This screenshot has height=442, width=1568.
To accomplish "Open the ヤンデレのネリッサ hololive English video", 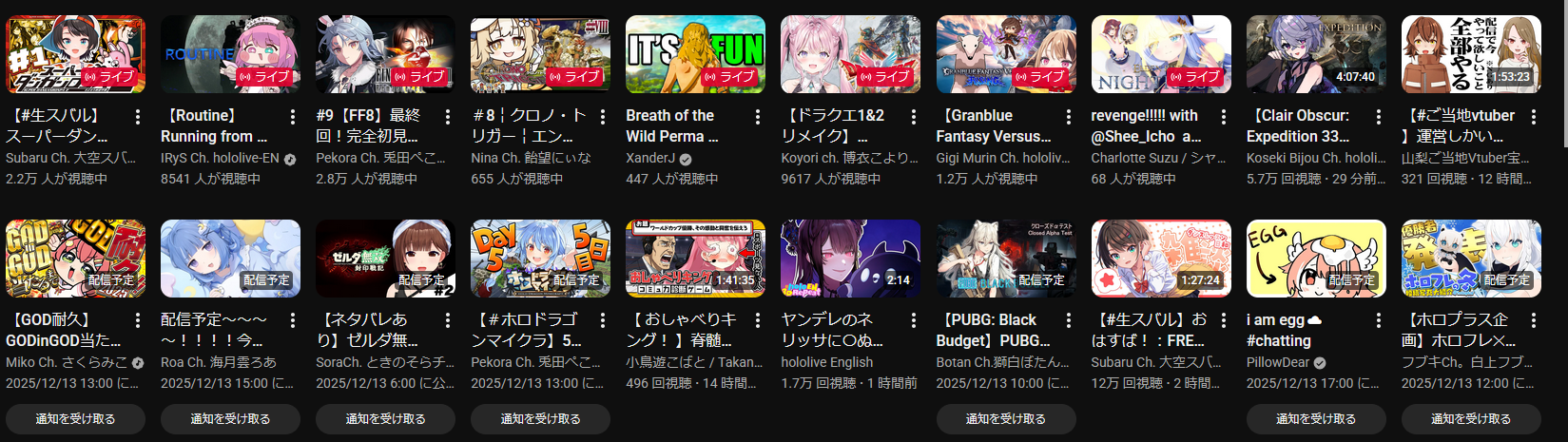I will [850, 259].
